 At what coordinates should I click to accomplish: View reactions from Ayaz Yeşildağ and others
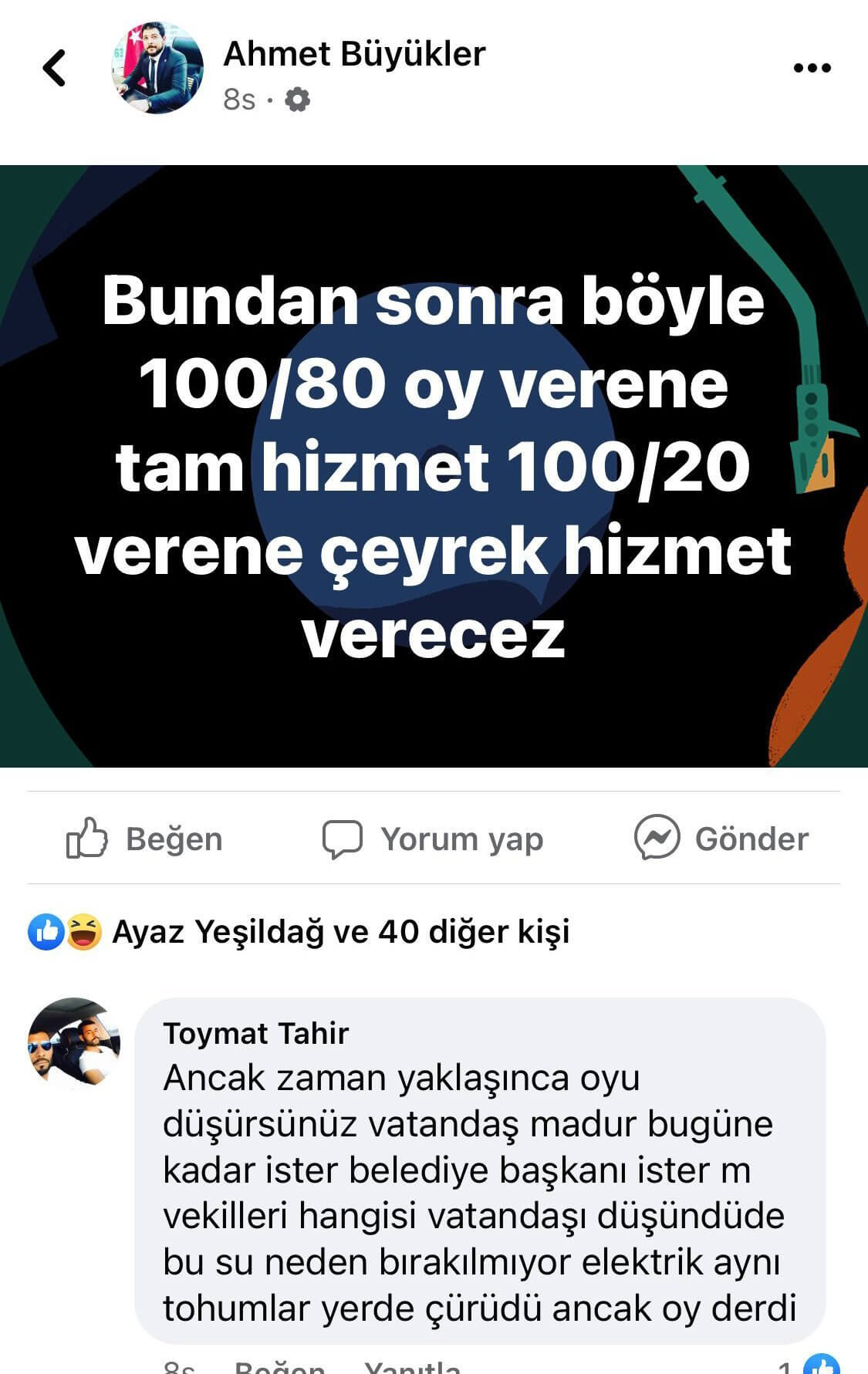click(339, 932)
